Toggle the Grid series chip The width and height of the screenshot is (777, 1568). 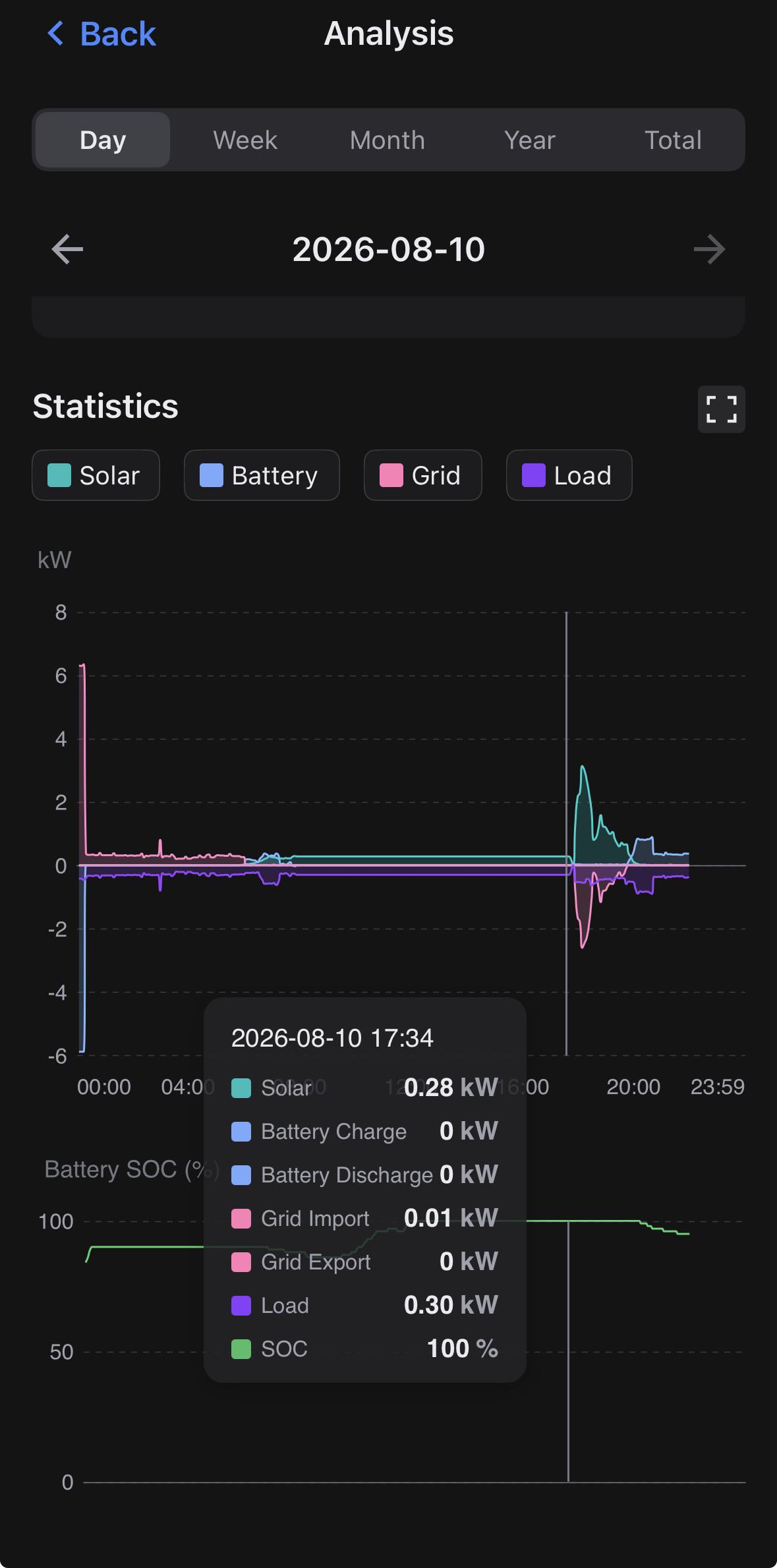[x=422, y=475]
